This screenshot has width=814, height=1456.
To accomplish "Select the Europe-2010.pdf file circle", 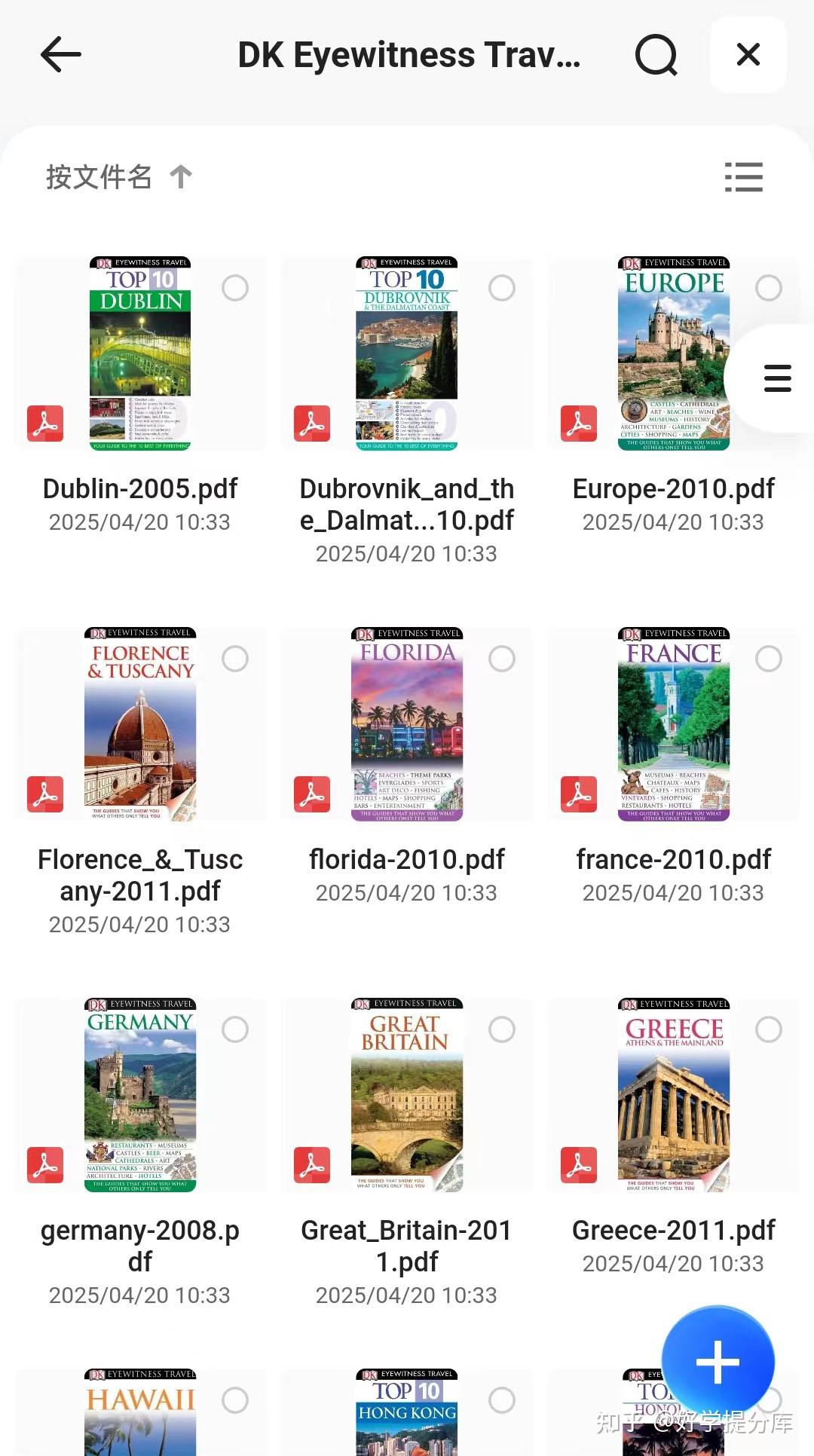I will pos(768,288).
